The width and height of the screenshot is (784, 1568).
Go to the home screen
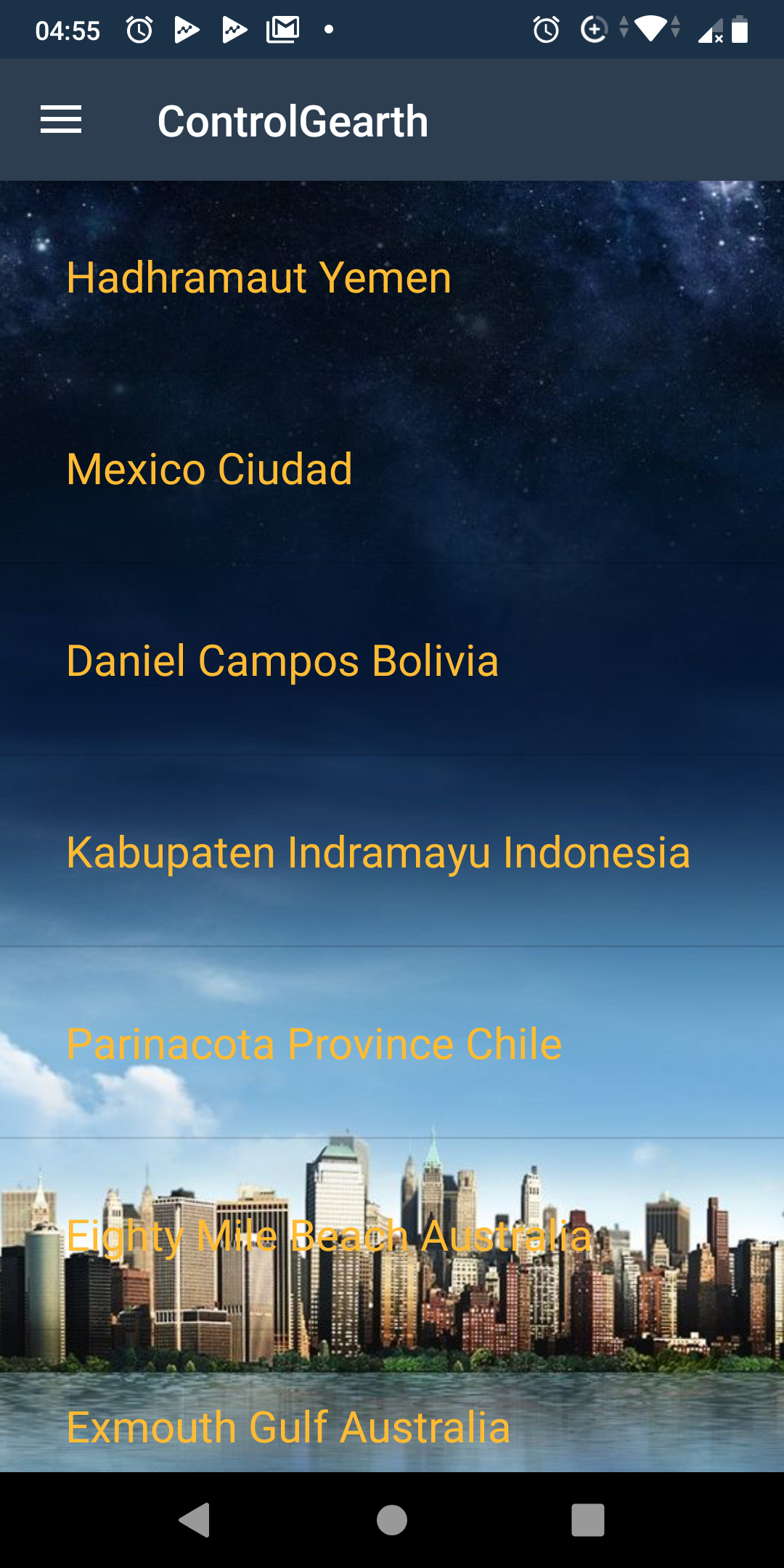(392, 1520)
